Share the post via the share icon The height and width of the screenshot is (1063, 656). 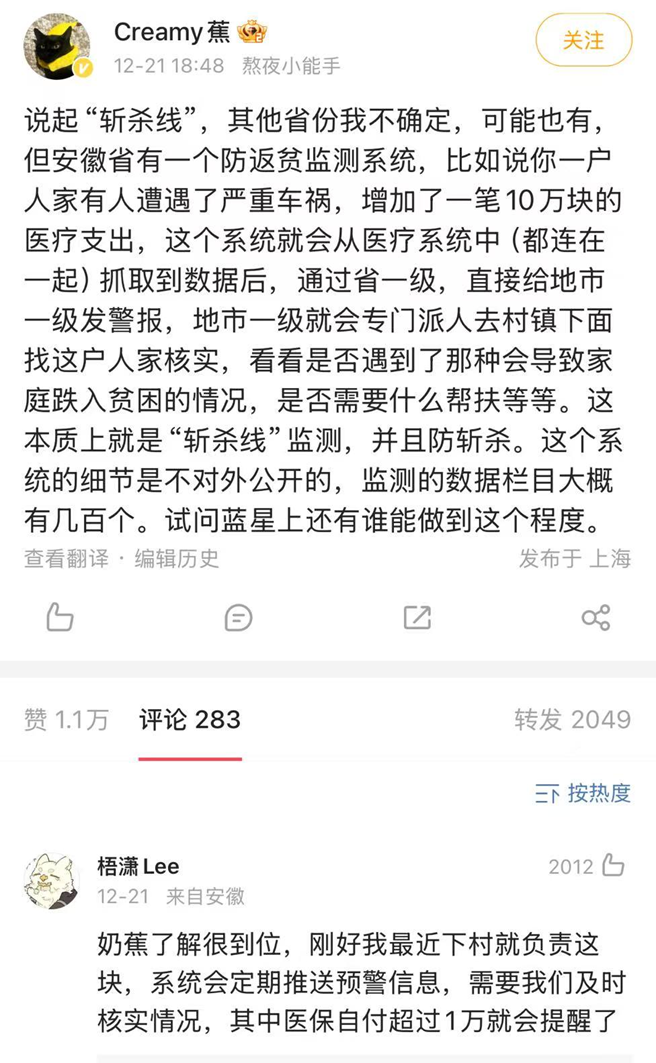point(595,617)
